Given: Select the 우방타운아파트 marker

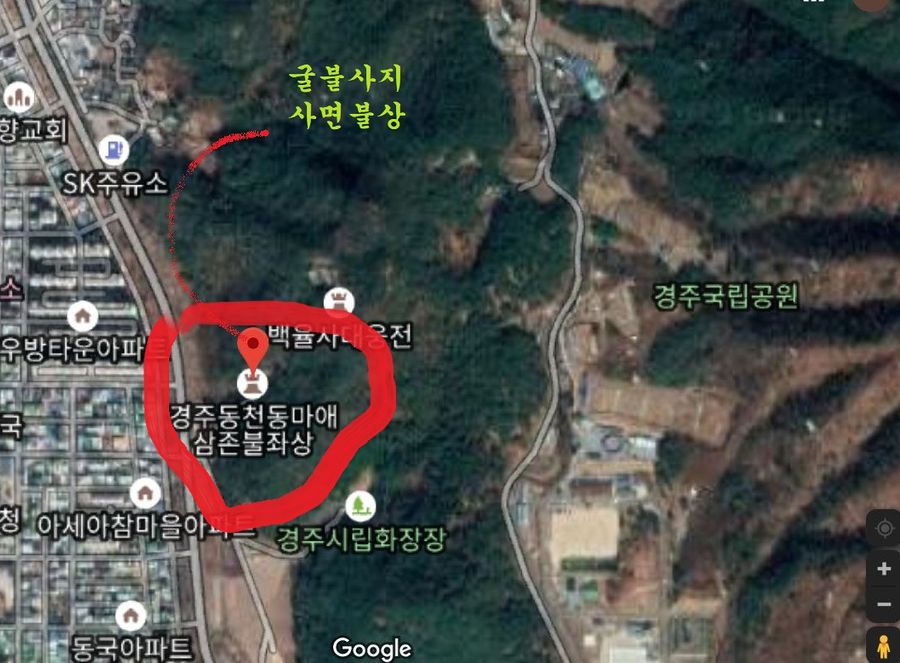Looking at the screenshot, I should [x=83, y=317].
